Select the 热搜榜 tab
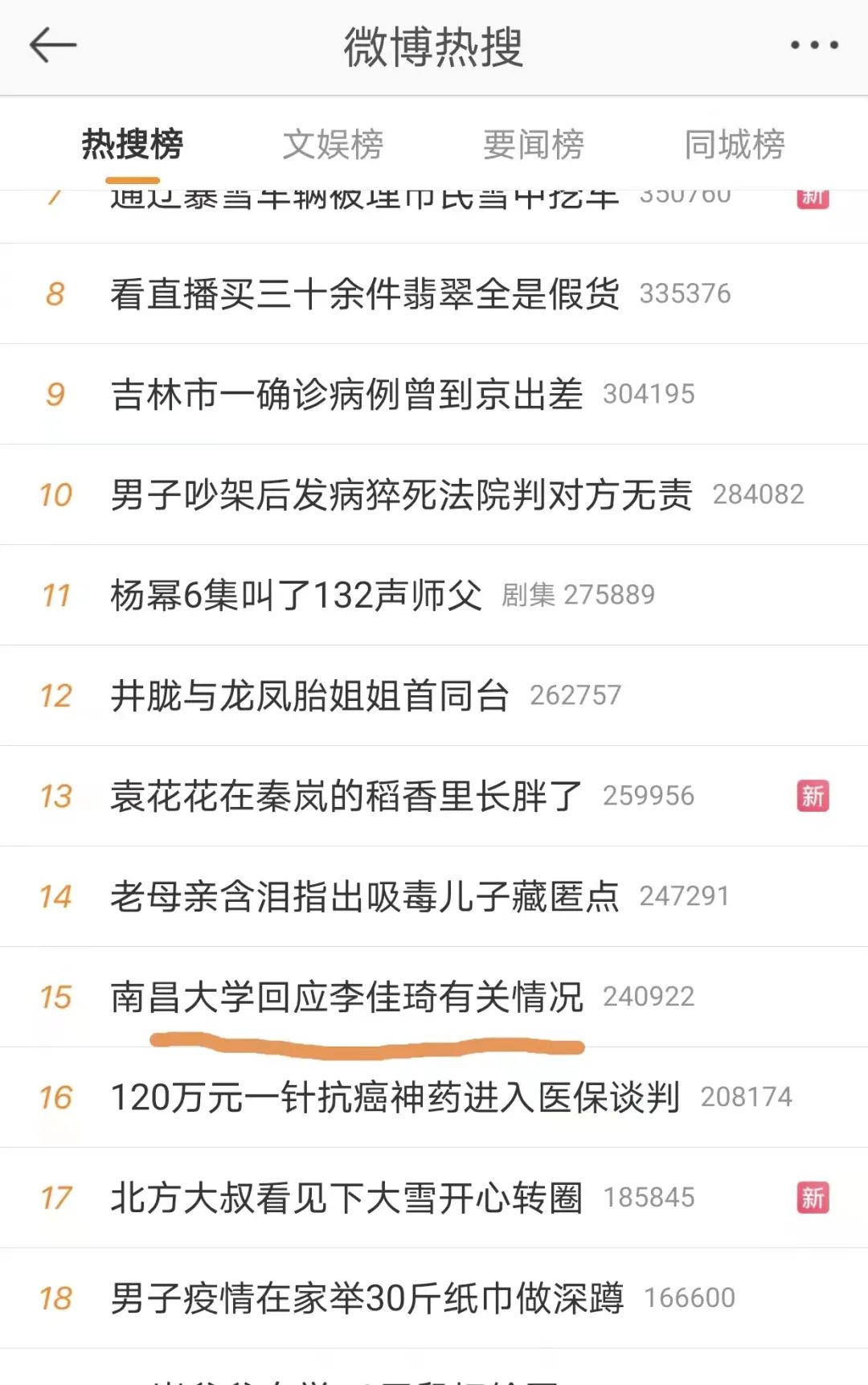Viewport: 868px width, 1385px height. 133,145
